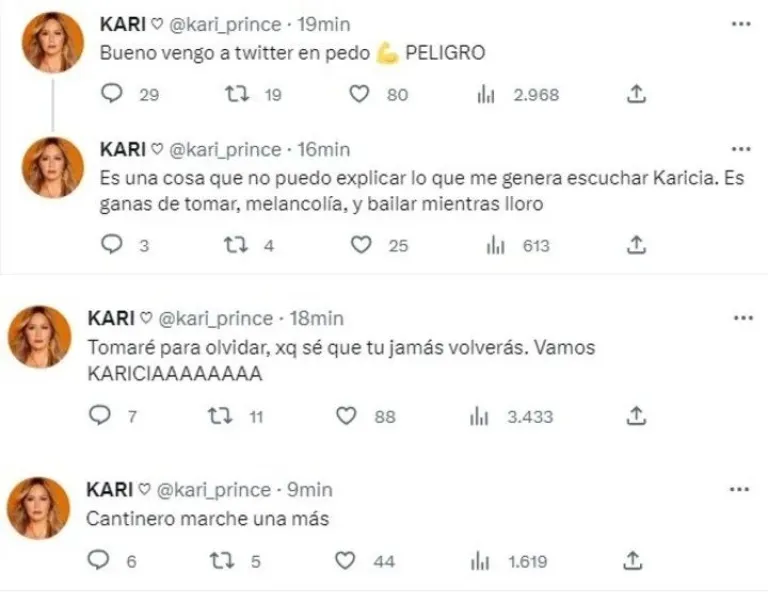Screen dimensions: 768x605
Task: Share the 'Bueno vengo a twitter' tweet
Action: coord(637,95)
